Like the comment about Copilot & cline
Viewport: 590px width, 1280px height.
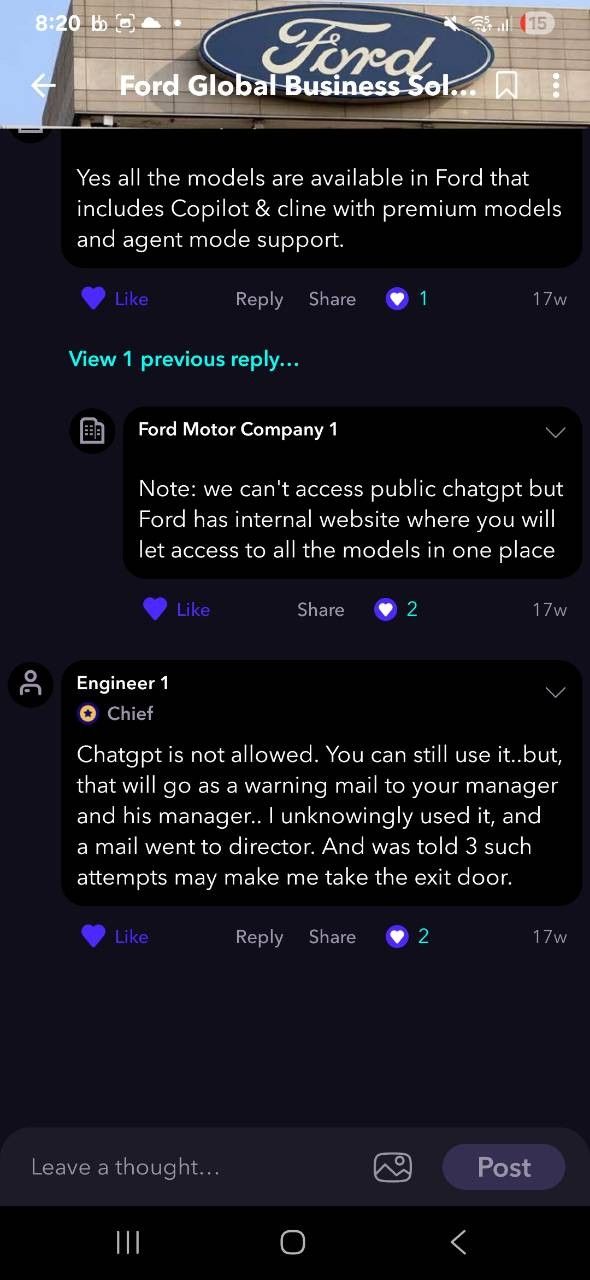(x=114, y=299)
